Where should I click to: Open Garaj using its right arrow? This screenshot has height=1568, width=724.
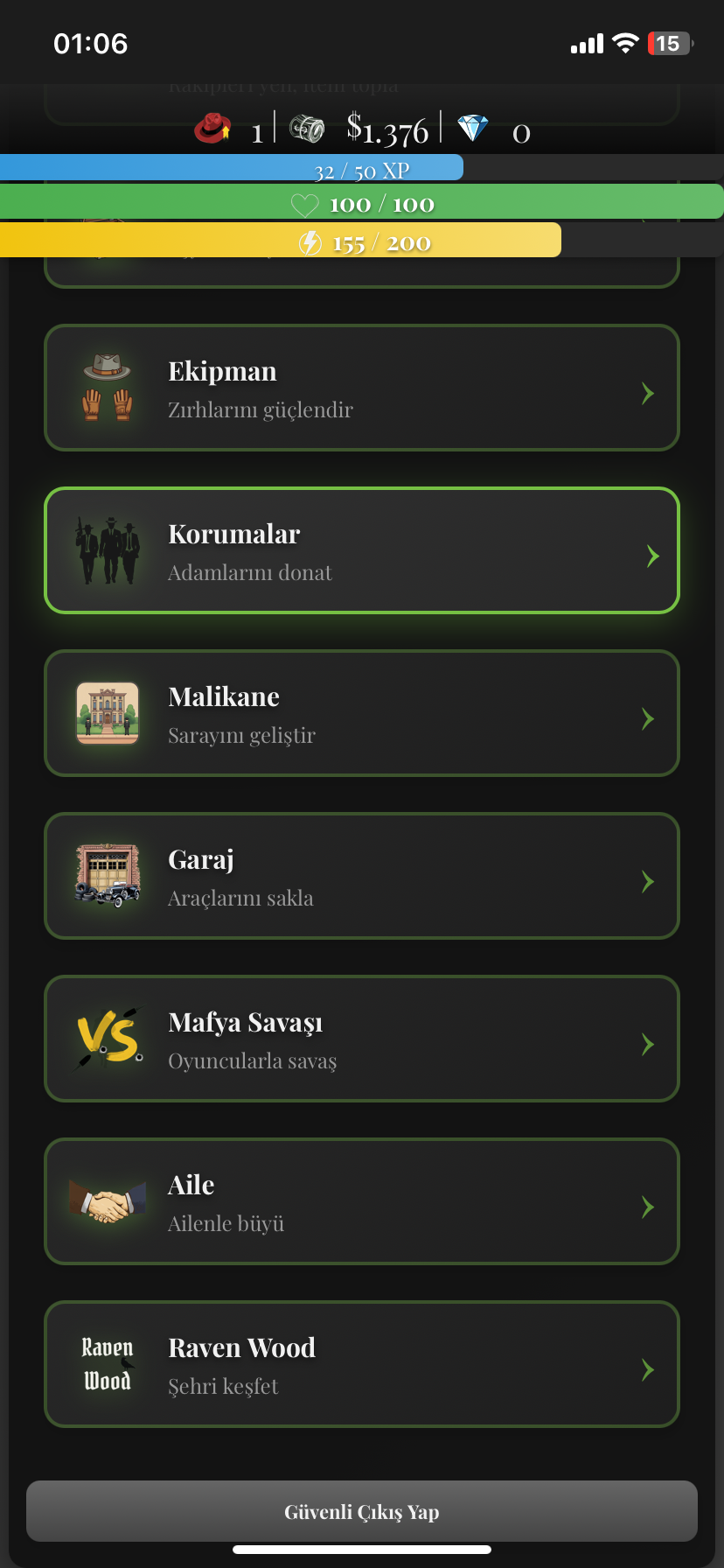(x=648, y=881)
